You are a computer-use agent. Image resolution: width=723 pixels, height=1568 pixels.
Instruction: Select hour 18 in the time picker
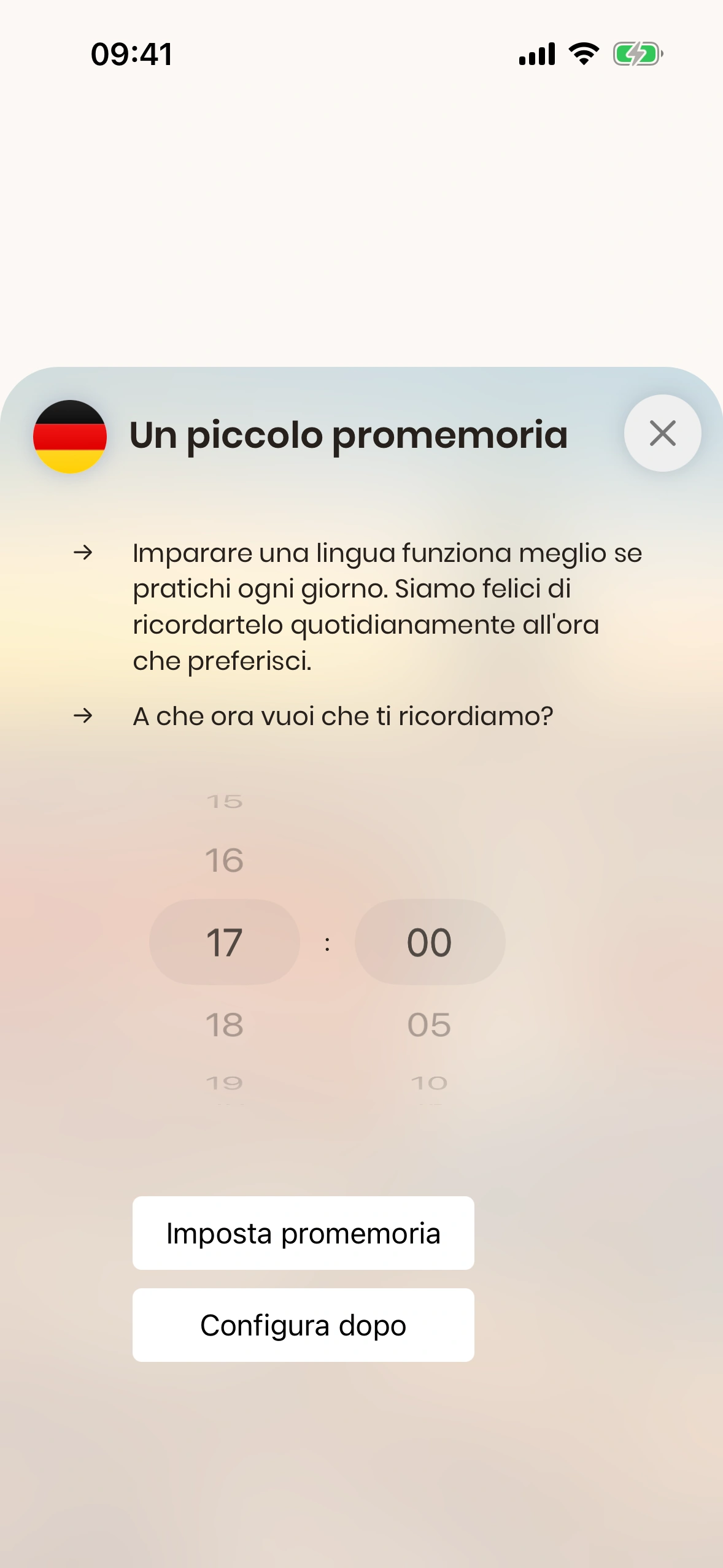coord(225,1024)
